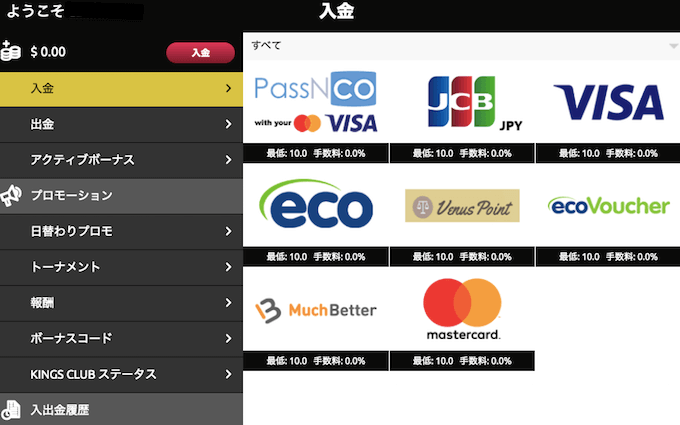This screenshot has height=425, width=680.
Task: Expand the すべて filter dropdown
Action: tap(461, 46)
